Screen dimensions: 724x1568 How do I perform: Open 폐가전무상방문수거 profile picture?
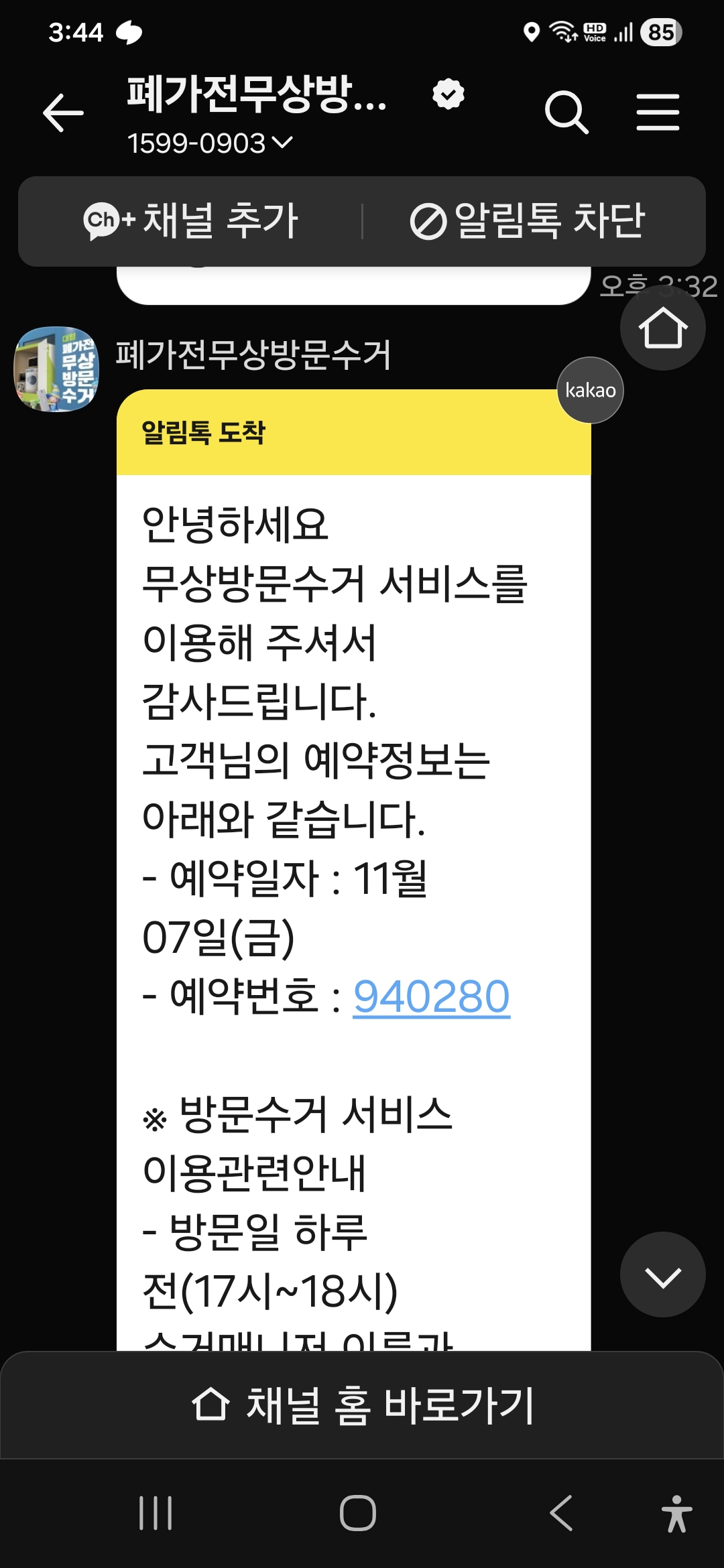[x=56, y=369]
